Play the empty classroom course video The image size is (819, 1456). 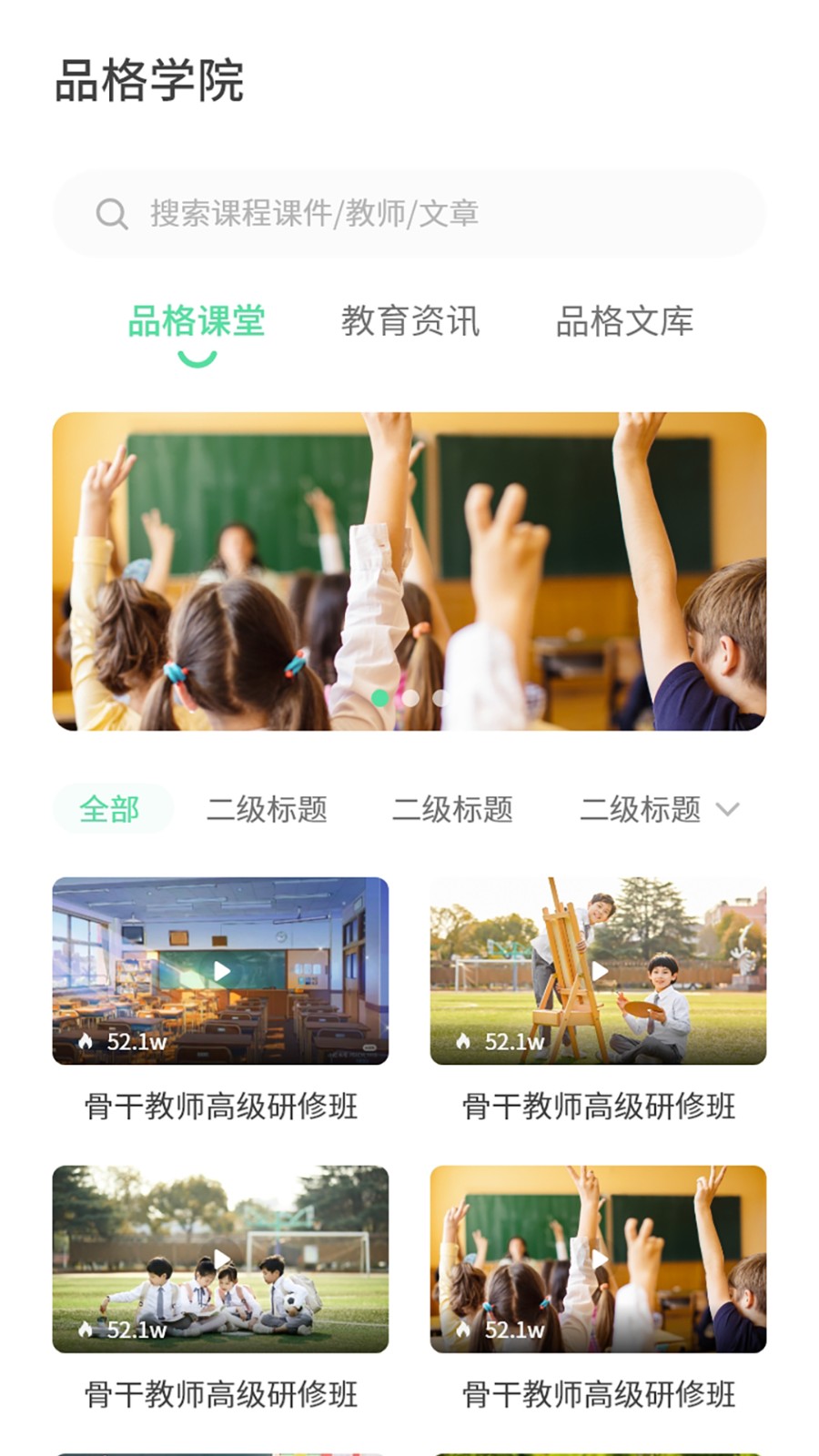tap(220, 971)
